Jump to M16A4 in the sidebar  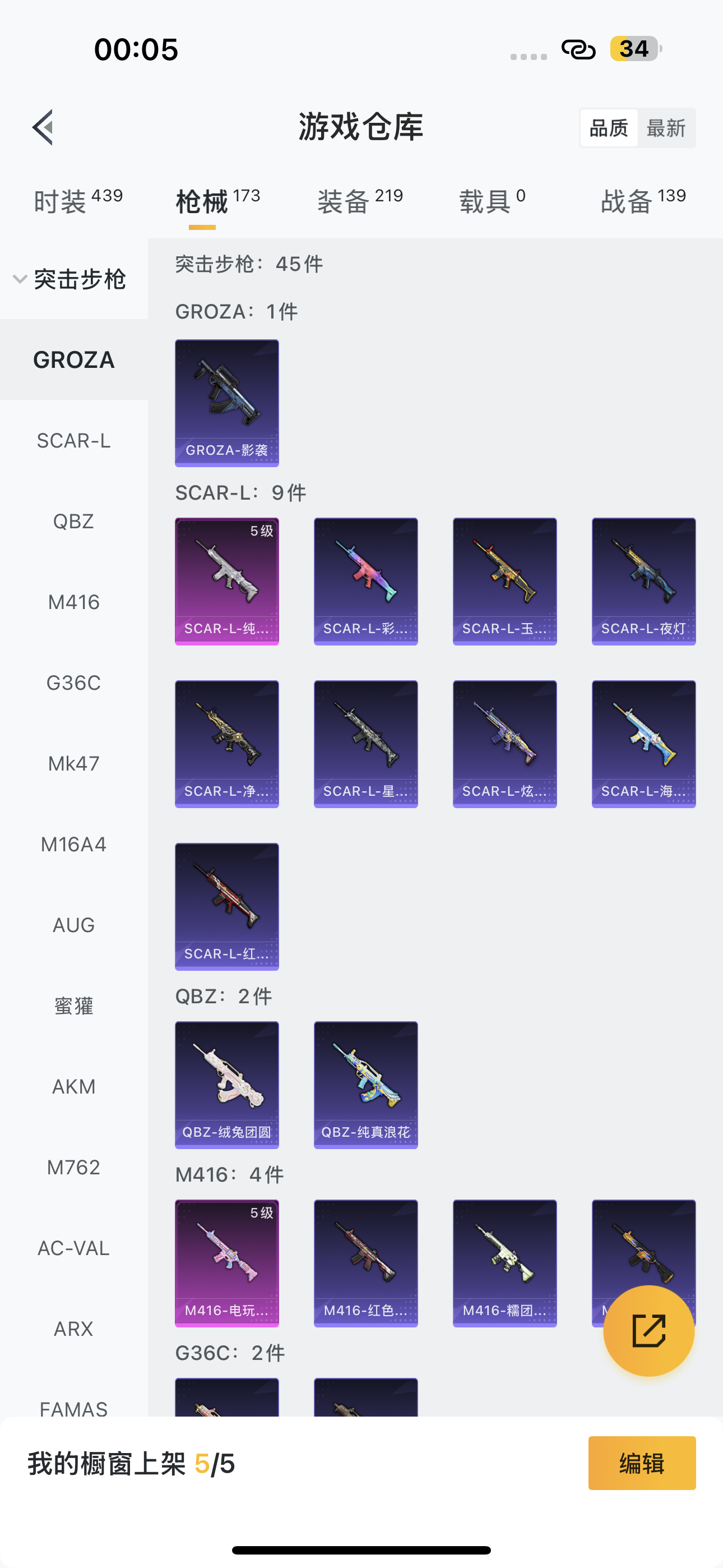[x=73, y=844]
